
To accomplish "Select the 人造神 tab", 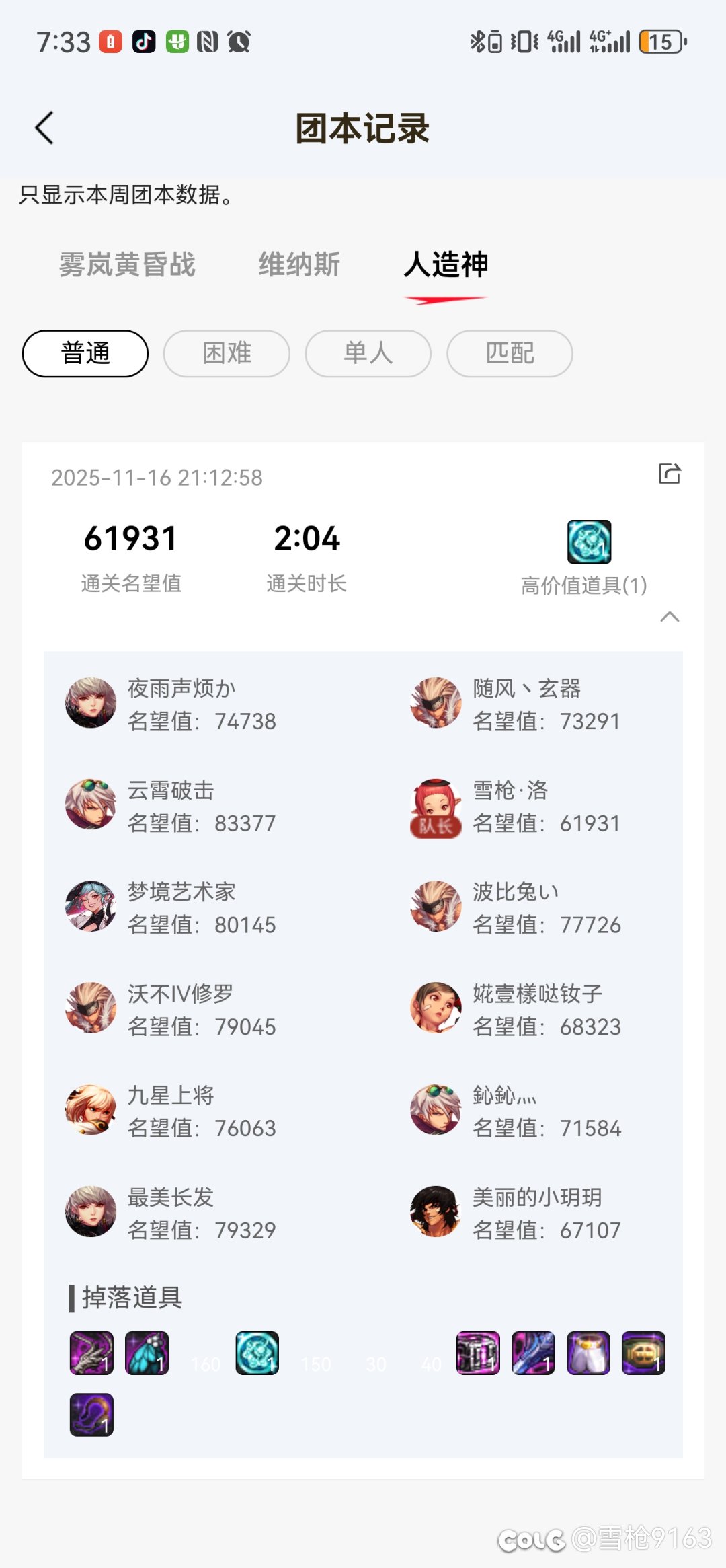I will click(446, 264).
